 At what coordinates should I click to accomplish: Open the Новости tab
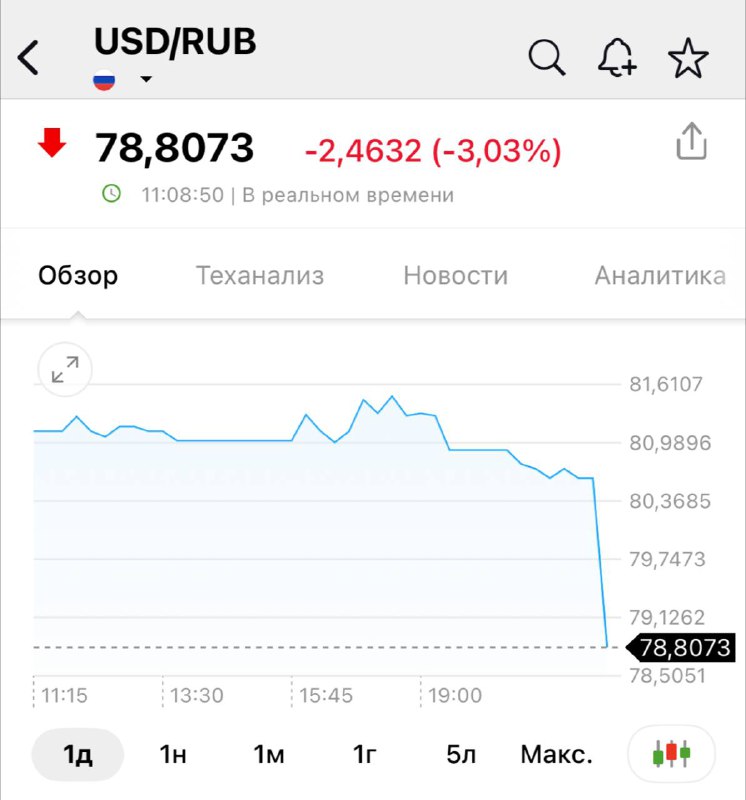click(455, 276)
